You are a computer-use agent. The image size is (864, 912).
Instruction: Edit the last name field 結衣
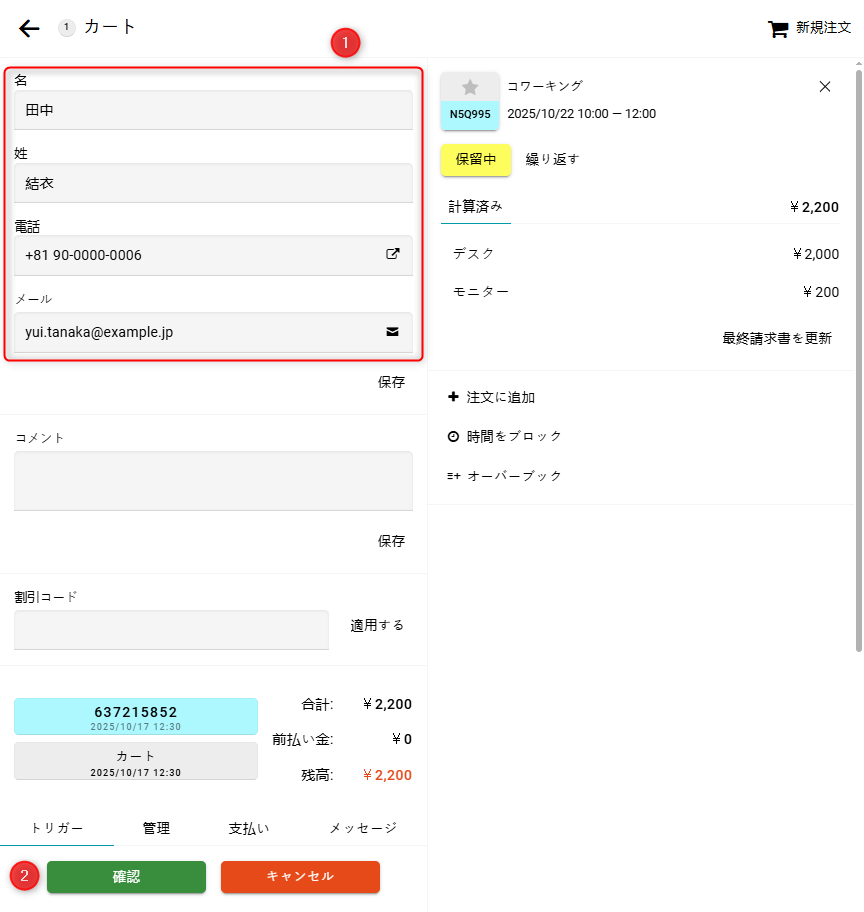tap(213, 183)
